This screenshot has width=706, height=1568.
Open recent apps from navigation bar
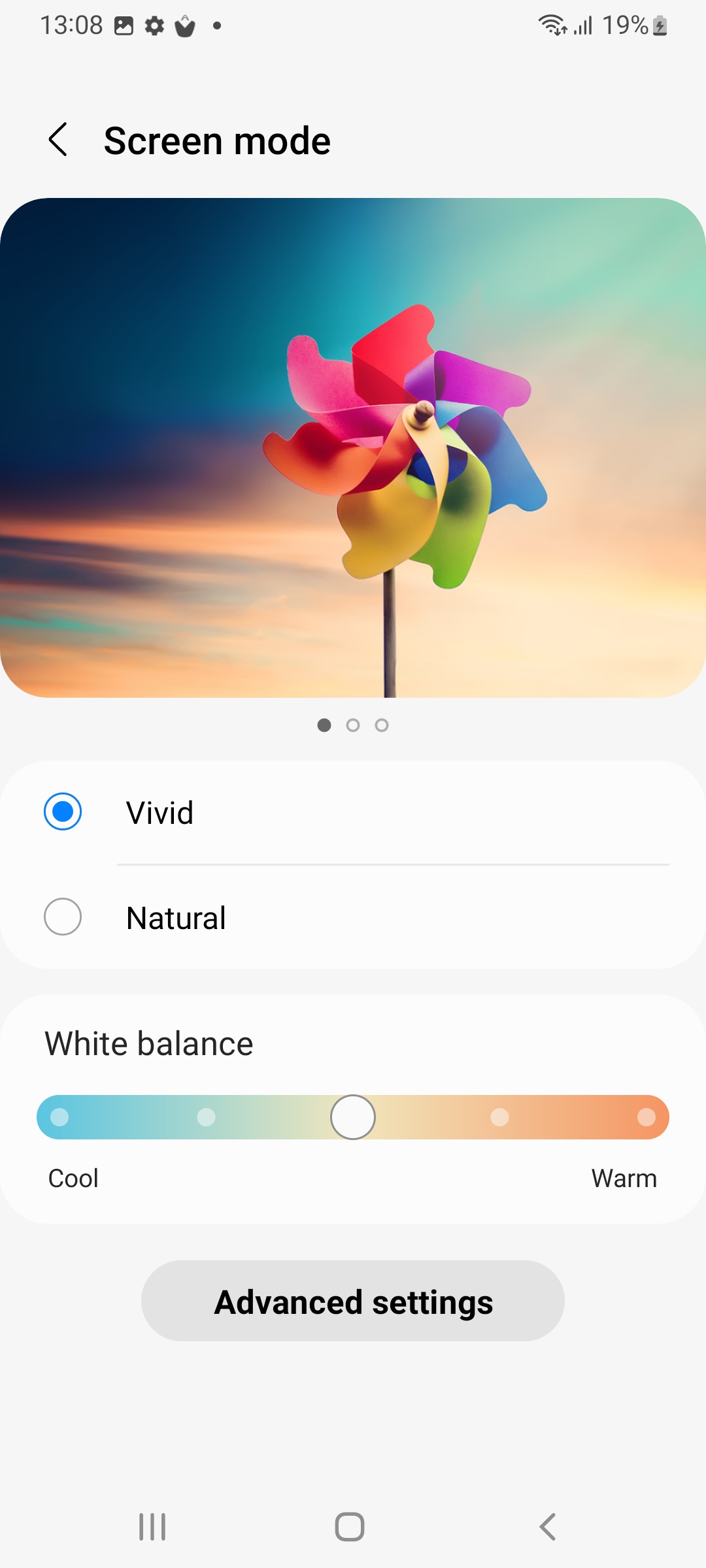[152, 1527]
